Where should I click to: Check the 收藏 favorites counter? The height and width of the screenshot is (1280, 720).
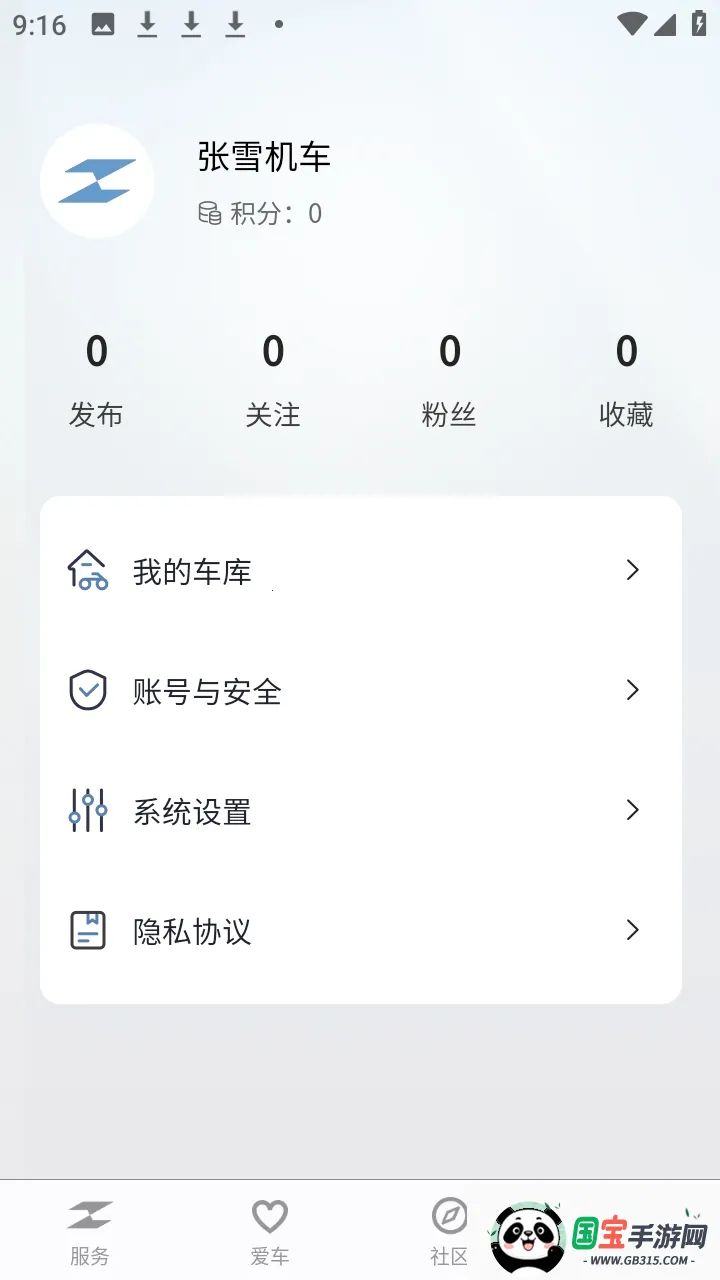(x=625, y=378)
